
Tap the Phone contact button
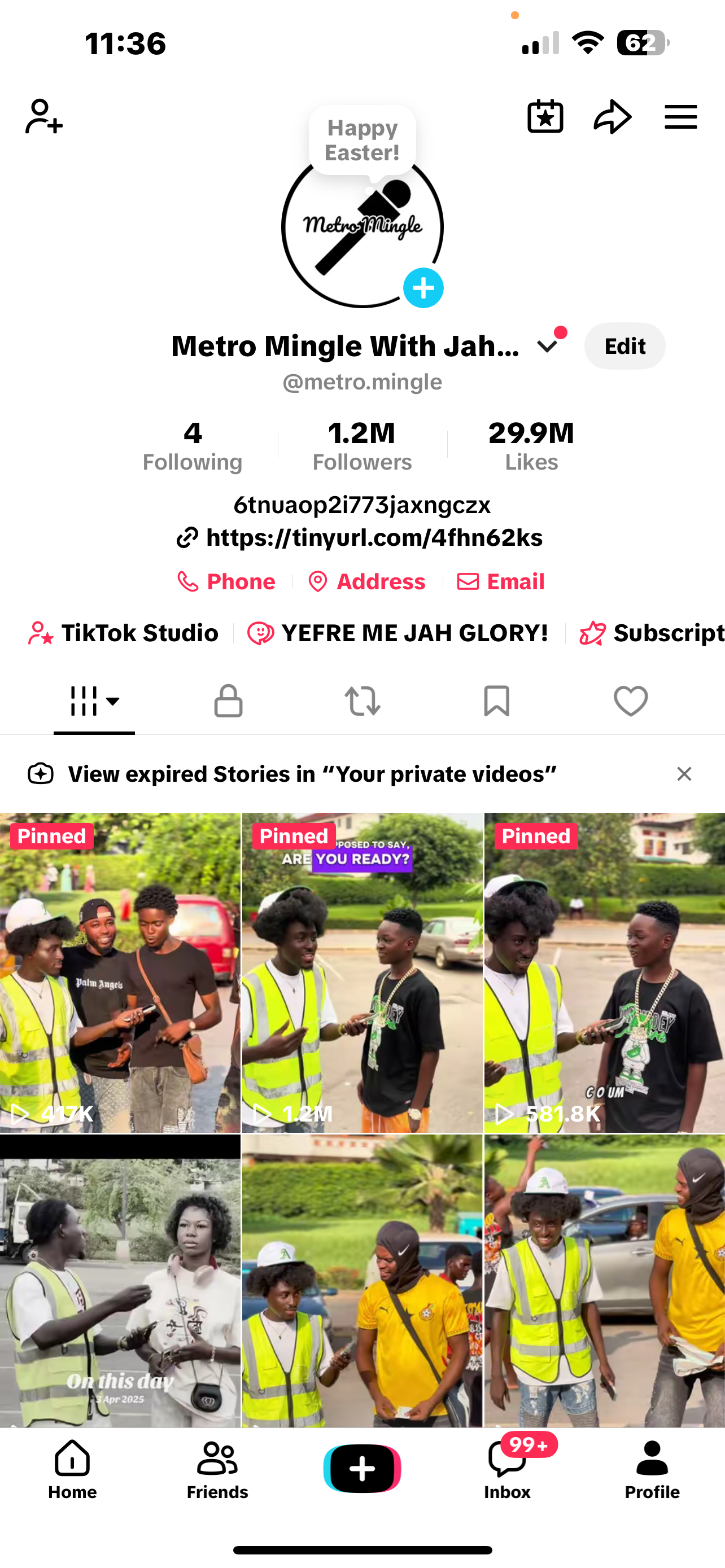[226, 582]
